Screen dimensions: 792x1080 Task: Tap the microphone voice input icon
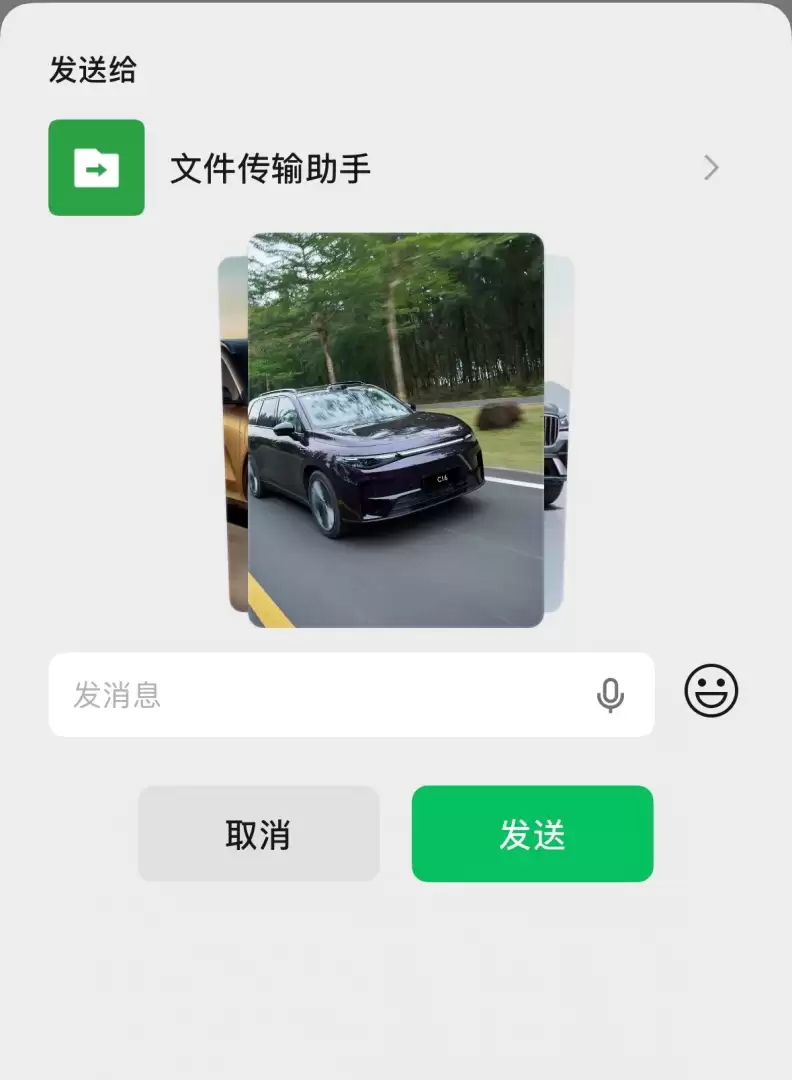(610, 695)
